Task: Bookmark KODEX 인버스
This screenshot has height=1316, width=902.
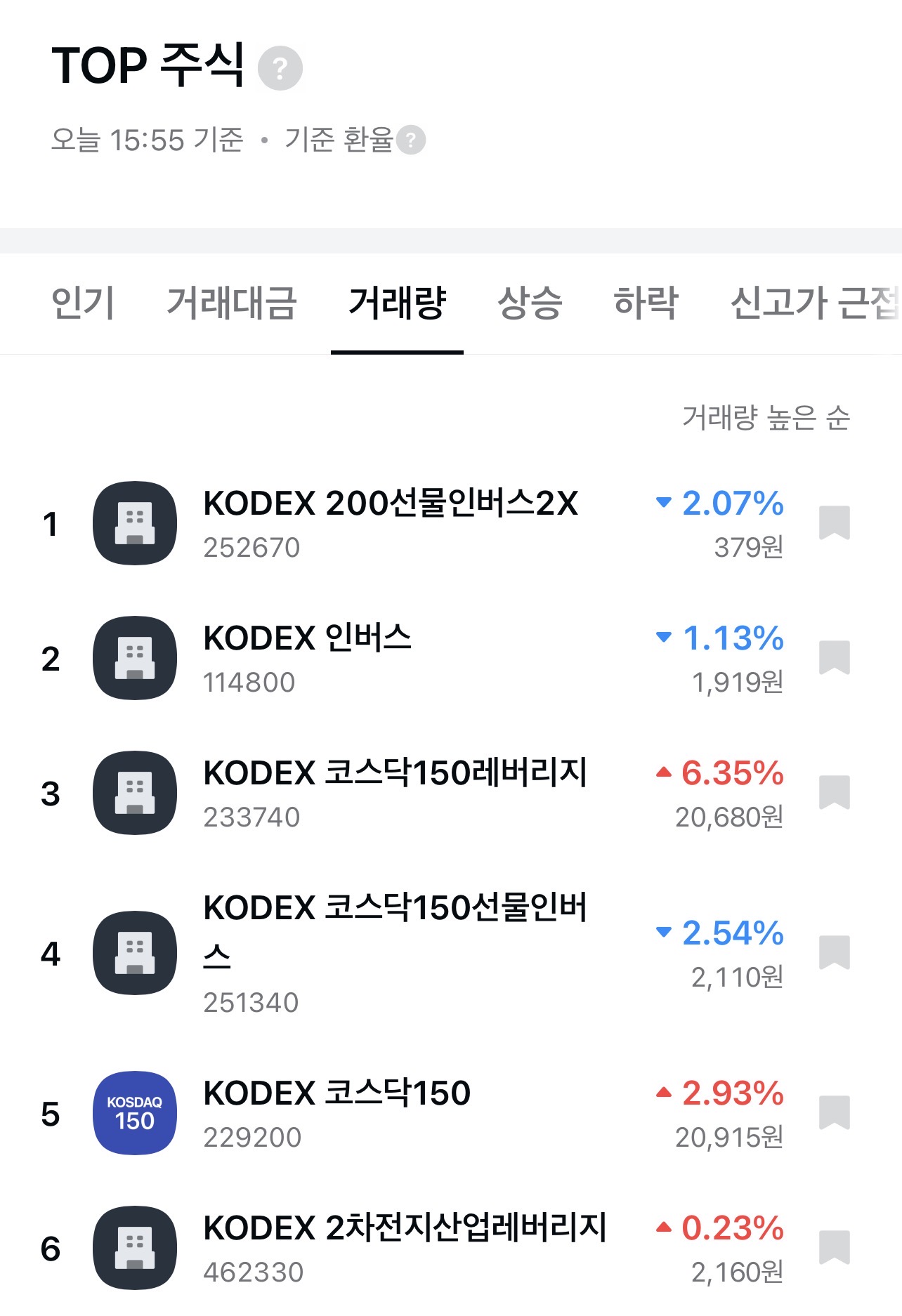Action: pos(834,658)
